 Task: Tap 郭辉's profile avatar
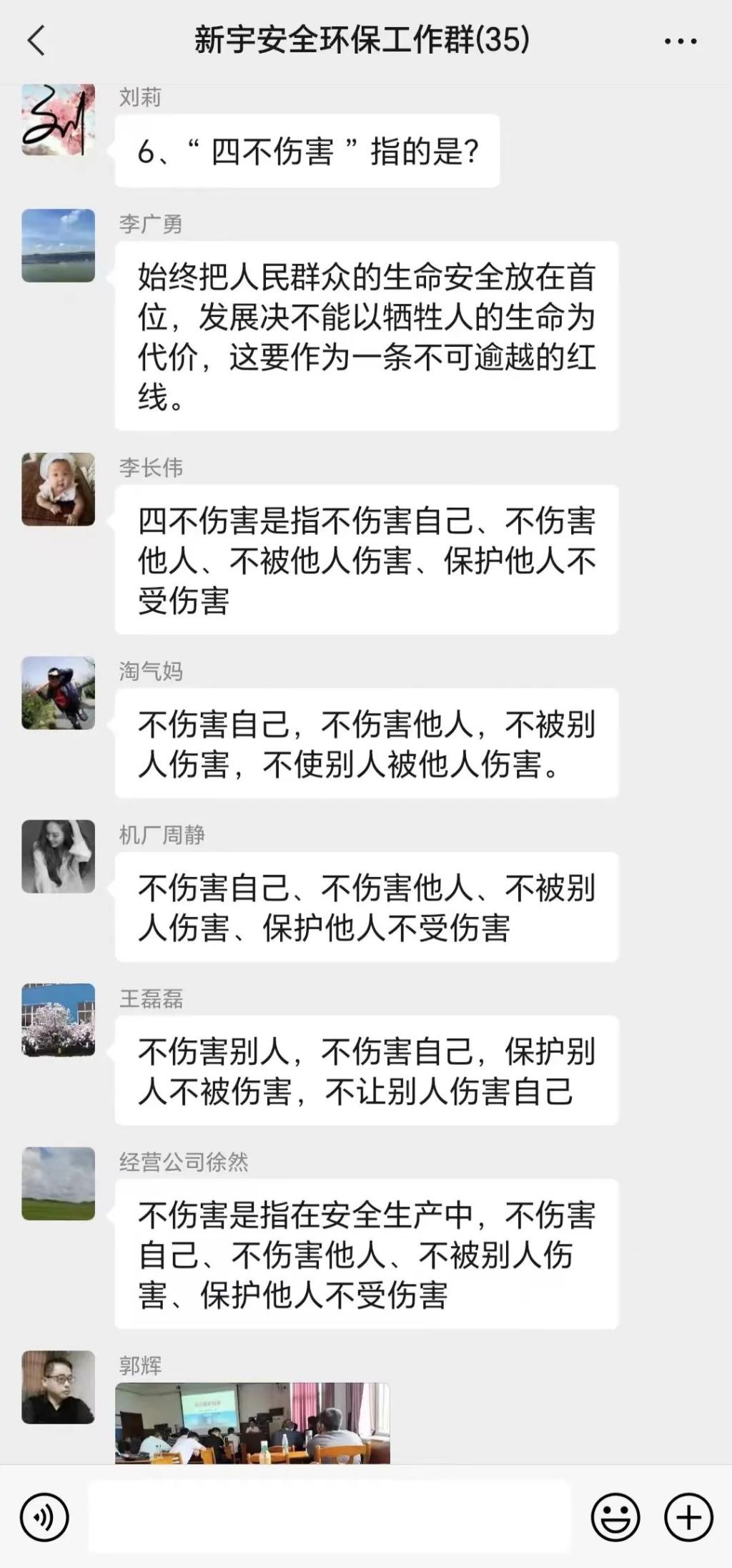[x=58, y=1387]
